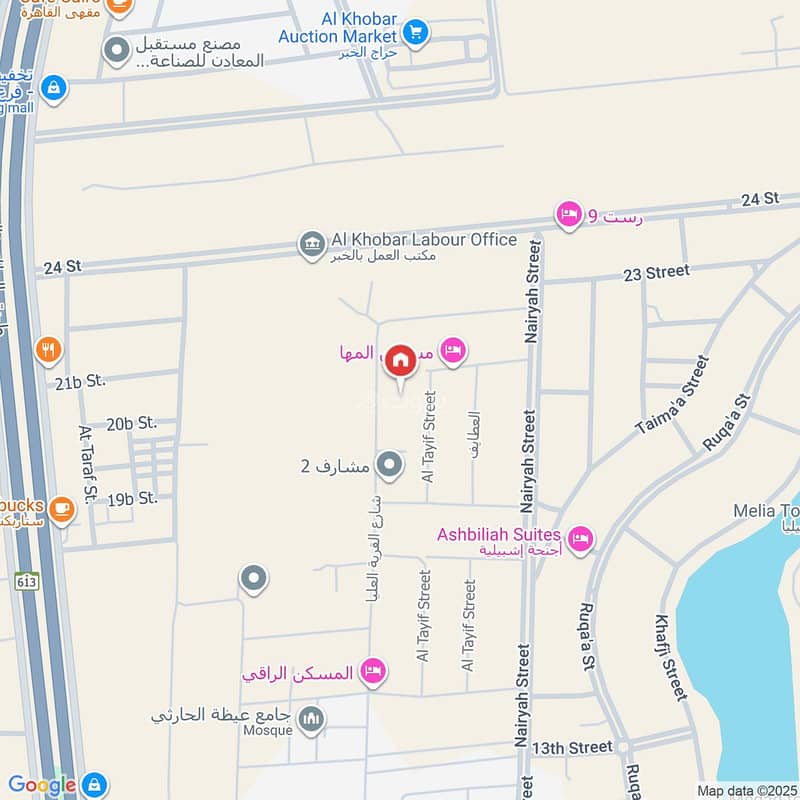This screenshot has width=800, height=800.
Task: Tap the رست 9 hotel marker
Action: tap(569, 215)
